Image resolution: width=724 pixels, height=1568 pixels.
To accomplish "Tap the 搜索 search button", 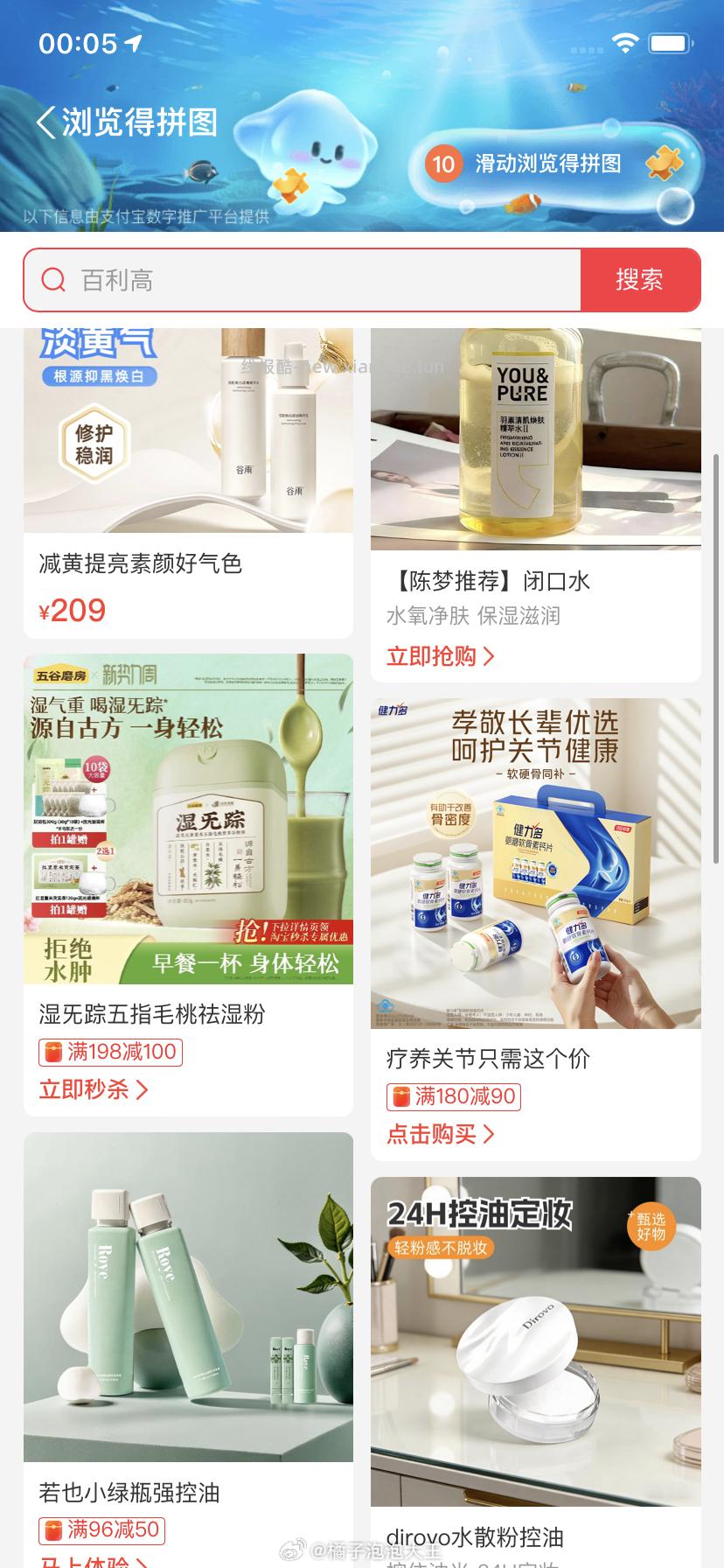I will point(641,279).
